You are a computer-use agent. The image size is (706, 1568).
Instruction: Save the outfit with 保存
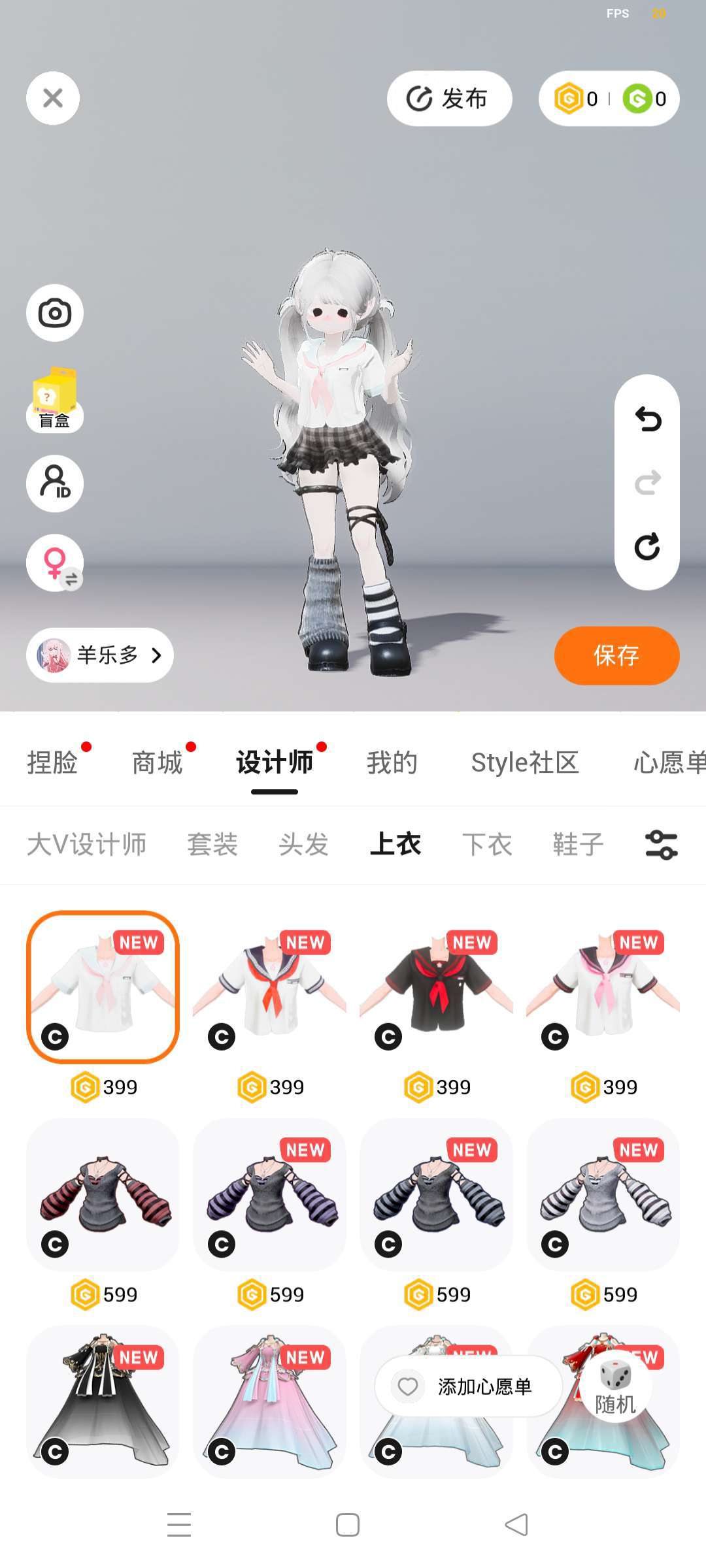pyautogui.click(x=616, y=655)
